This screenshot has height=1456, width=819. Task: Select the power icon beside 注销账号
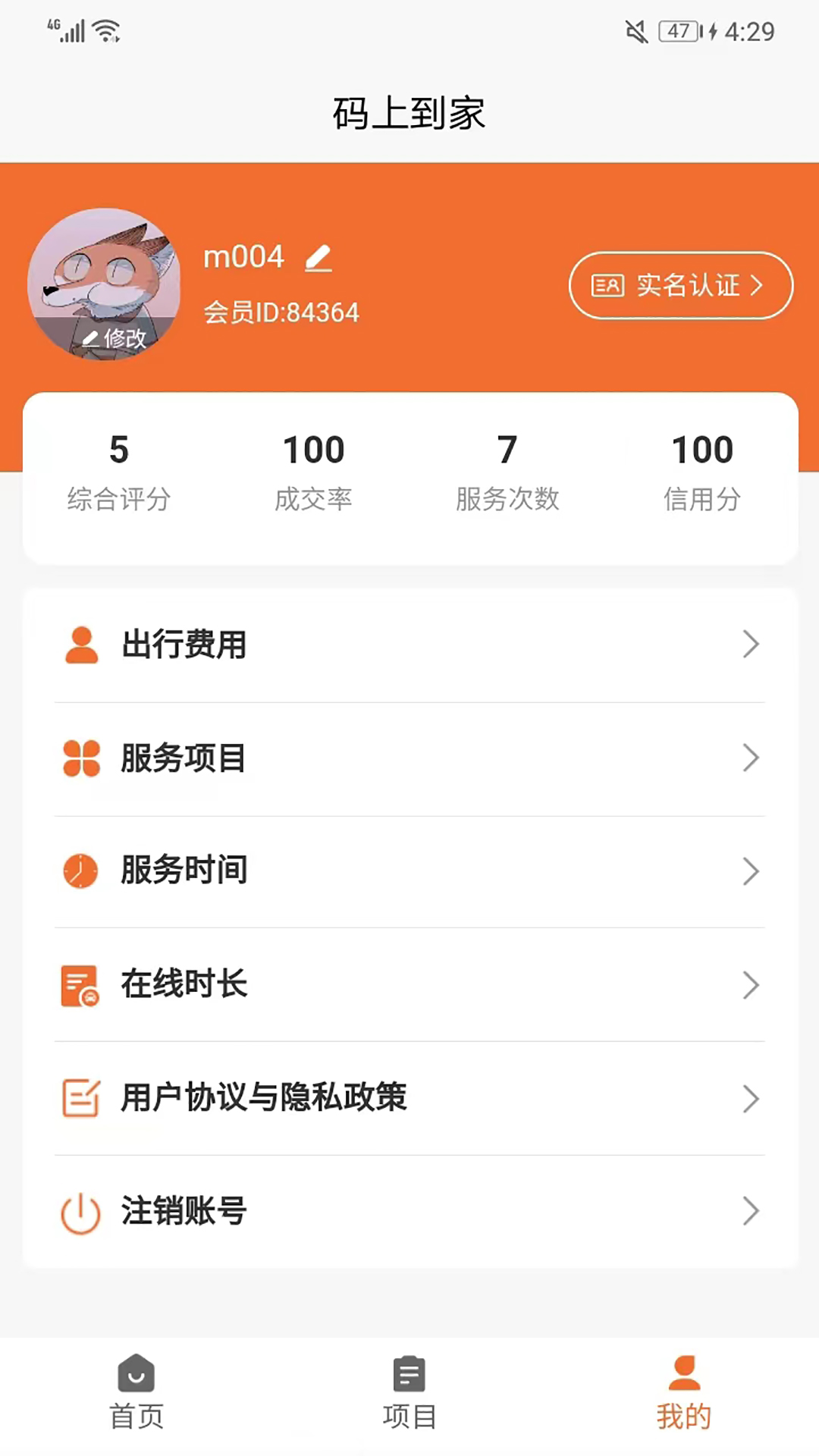(x=81, y=1213)
